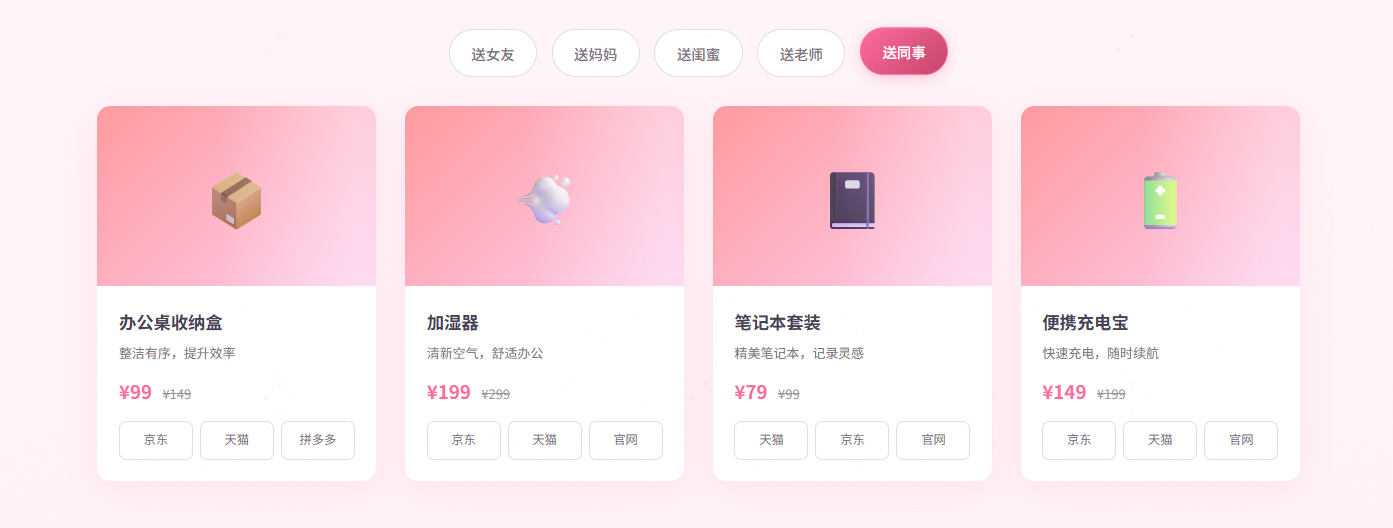Choose 天猫 for the 加湿器

point(545,440)
